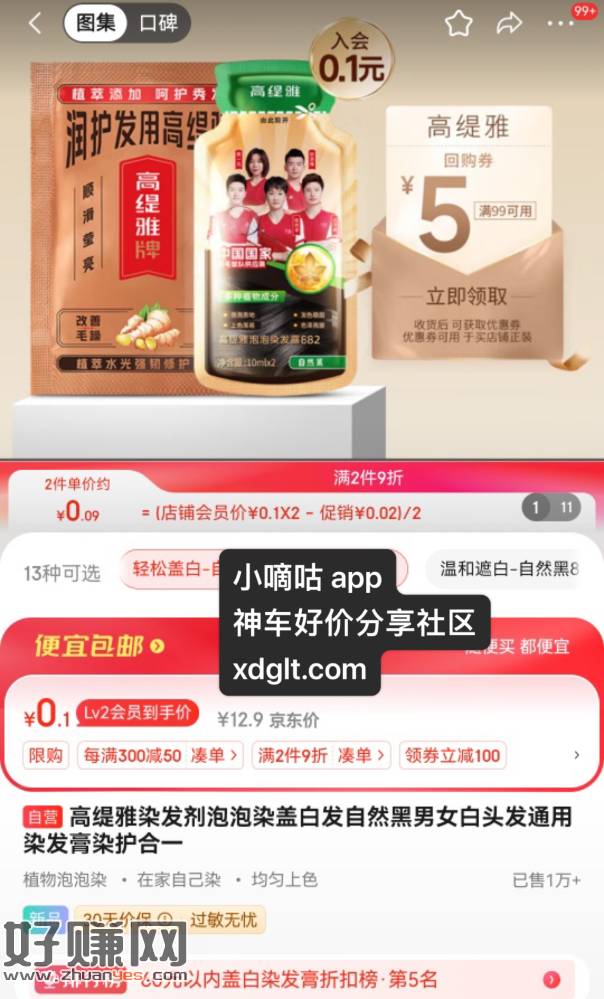Image resolution: width=604 pixels, height=999 pixels.
Task: Switch to the 口碑 tab
Action: pyautogui.click(x=158, y=22)
